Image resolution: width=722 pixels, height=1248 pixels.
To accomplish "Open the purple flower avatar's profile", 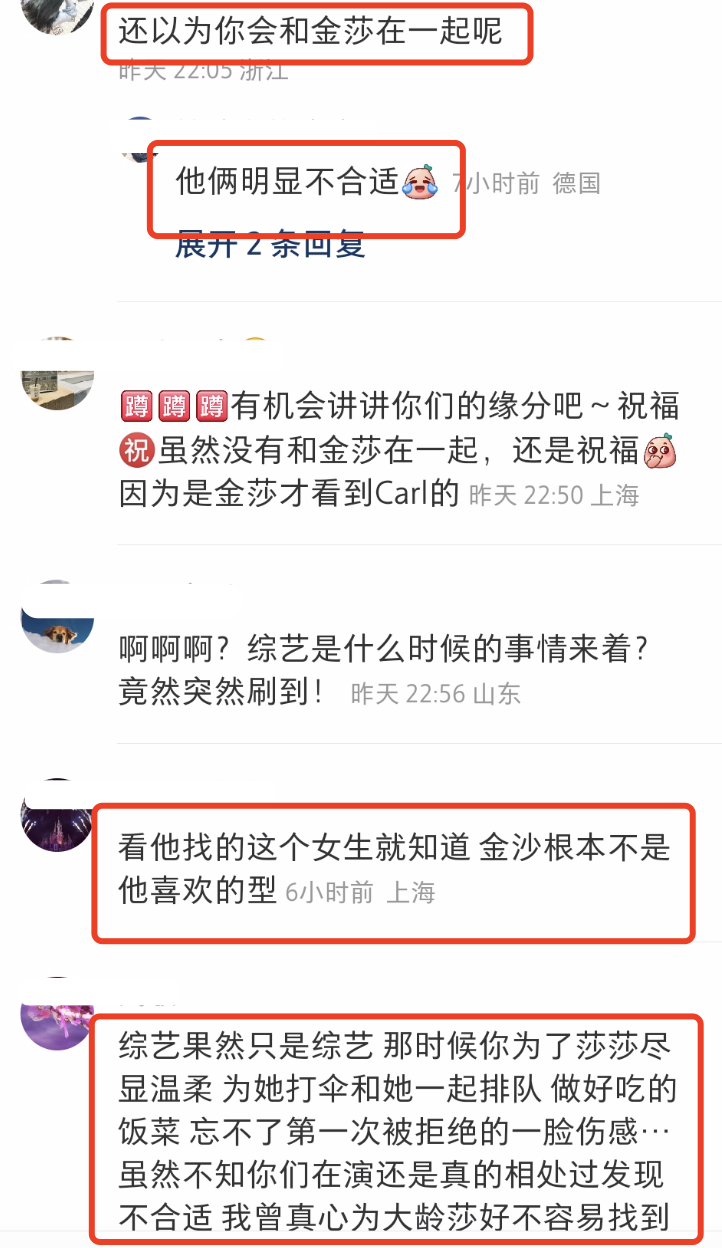I will [x=57, y=1015].
